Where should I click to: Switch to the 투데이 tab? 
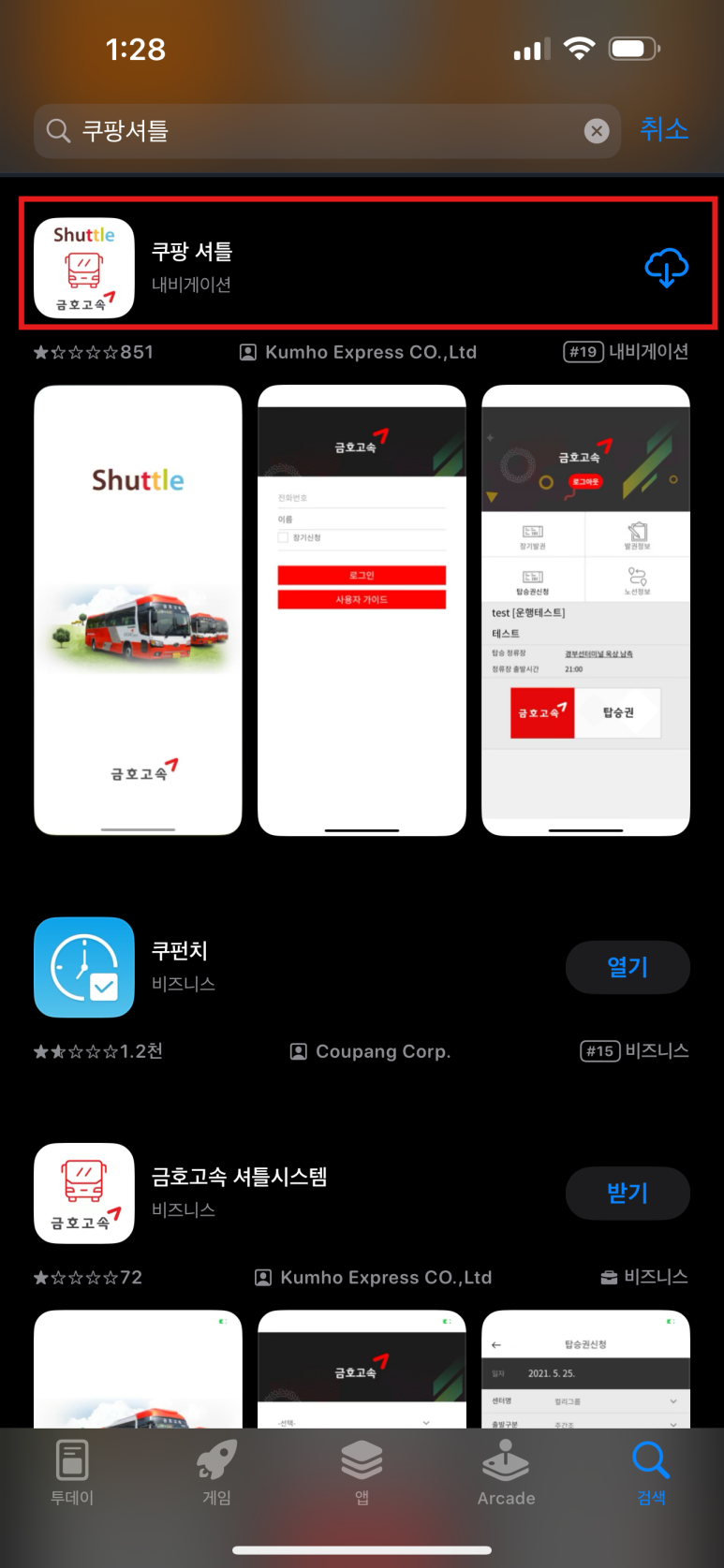click(x=72, y=1473)
